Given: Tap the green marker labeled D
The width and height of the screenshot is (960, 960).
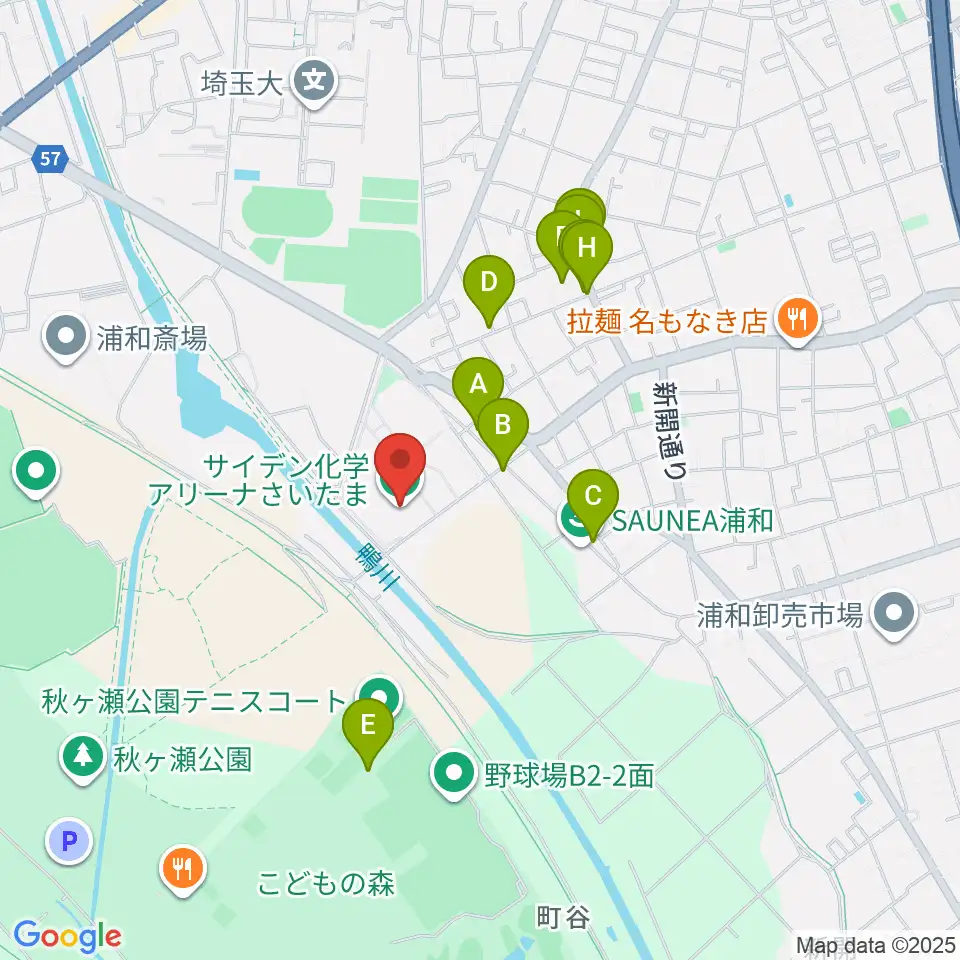Looking at the screenshot, I should (489, 283).
